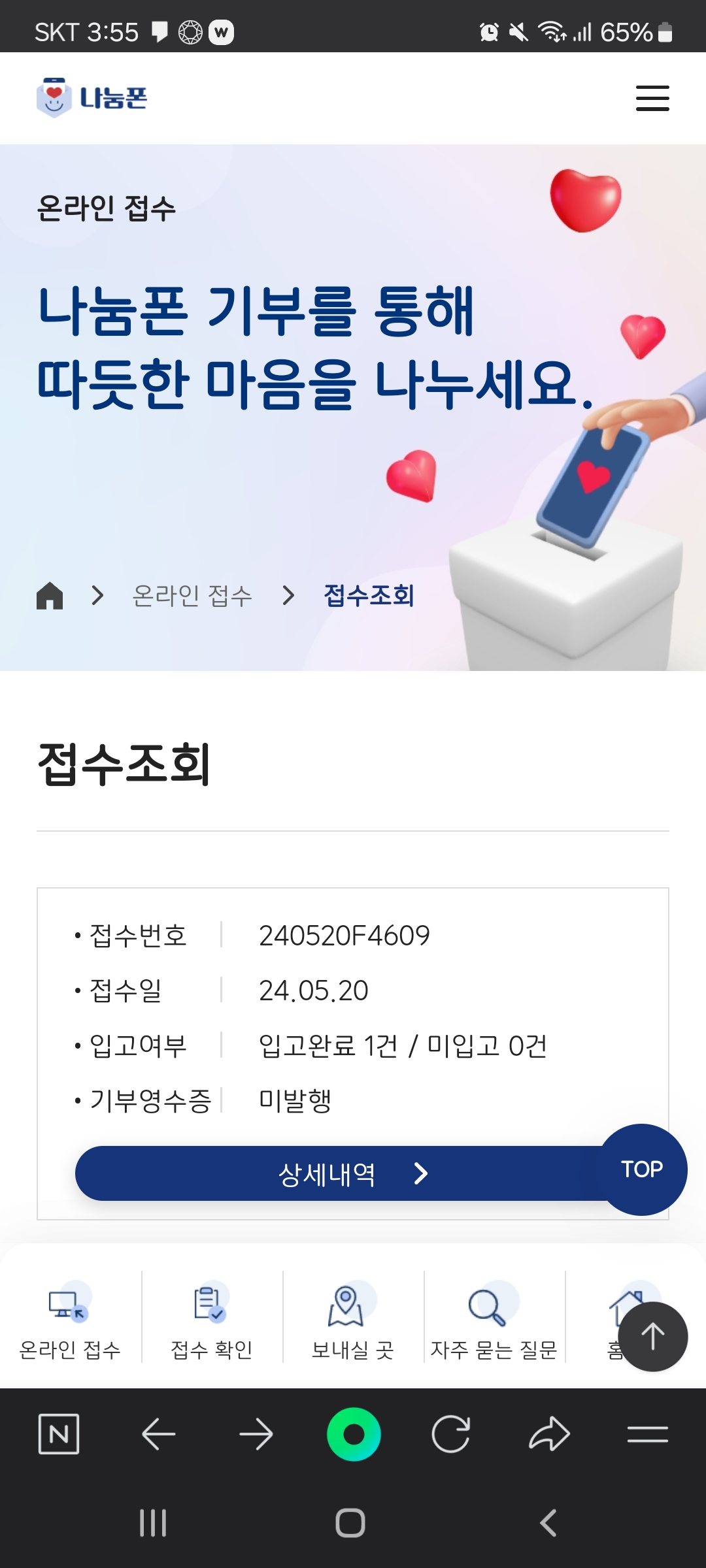
Task: Open 온라인 접수 breadcrumb link
Action: 192,595
